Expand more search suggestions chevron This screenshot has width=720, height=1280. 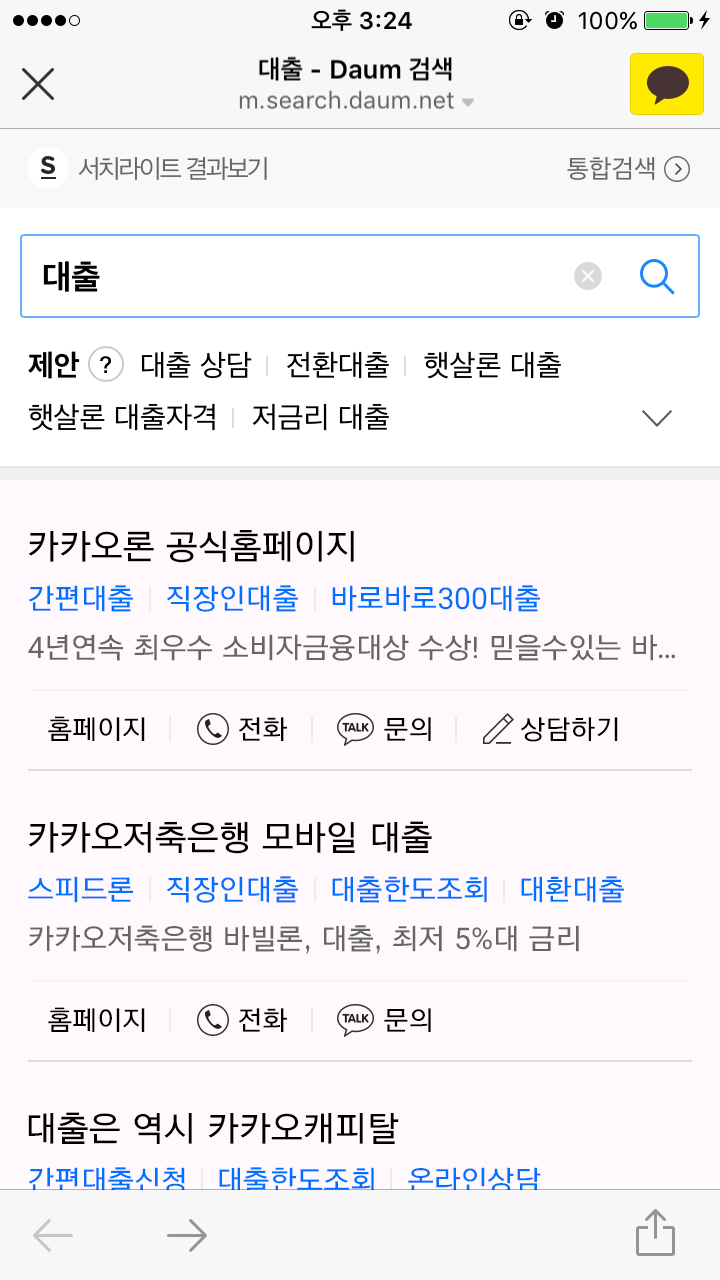(657, 418)
